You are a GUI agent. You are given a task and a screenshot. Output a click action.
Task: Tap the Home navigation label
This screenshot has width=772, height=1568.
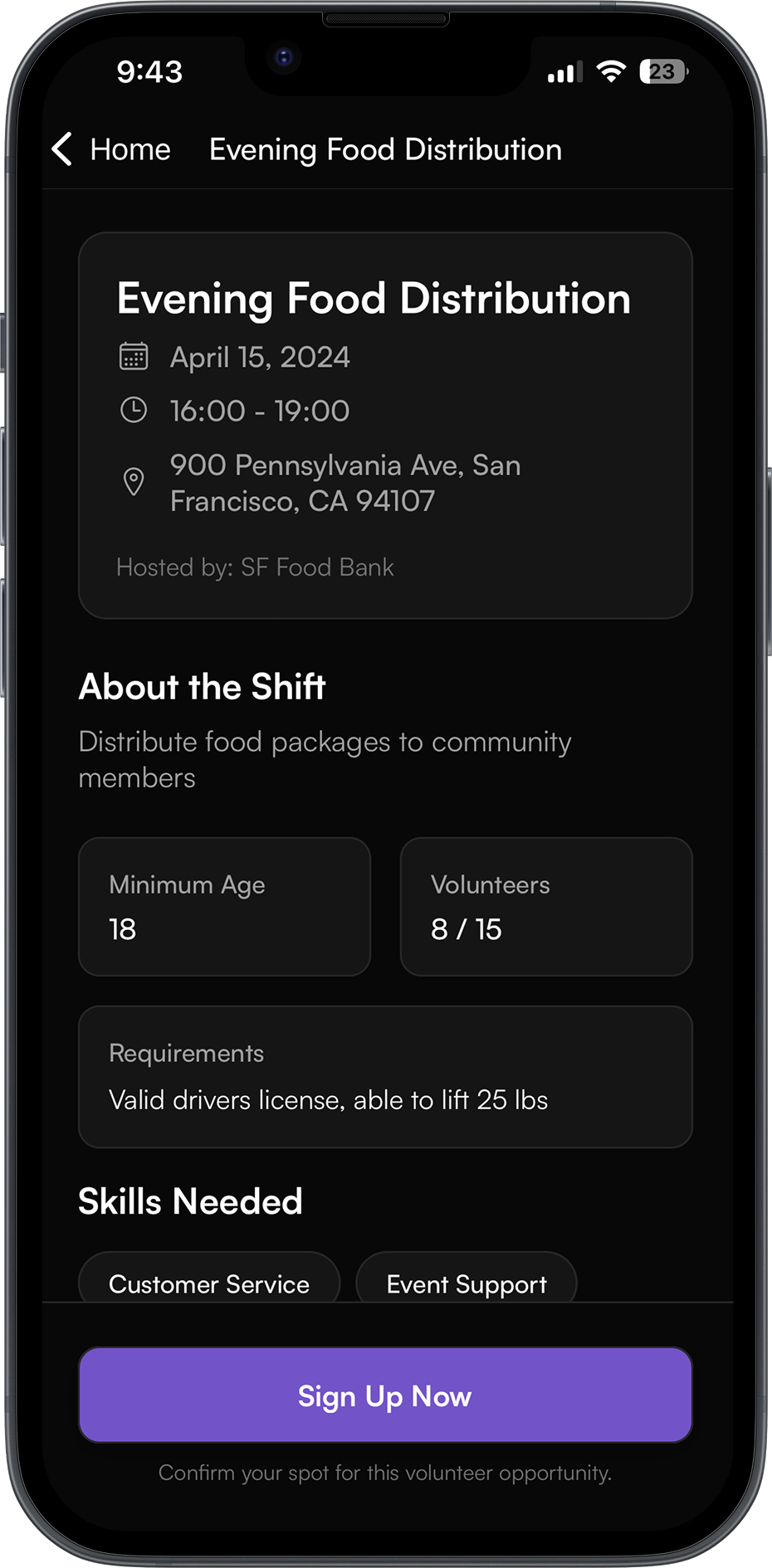tap(130, 149)
